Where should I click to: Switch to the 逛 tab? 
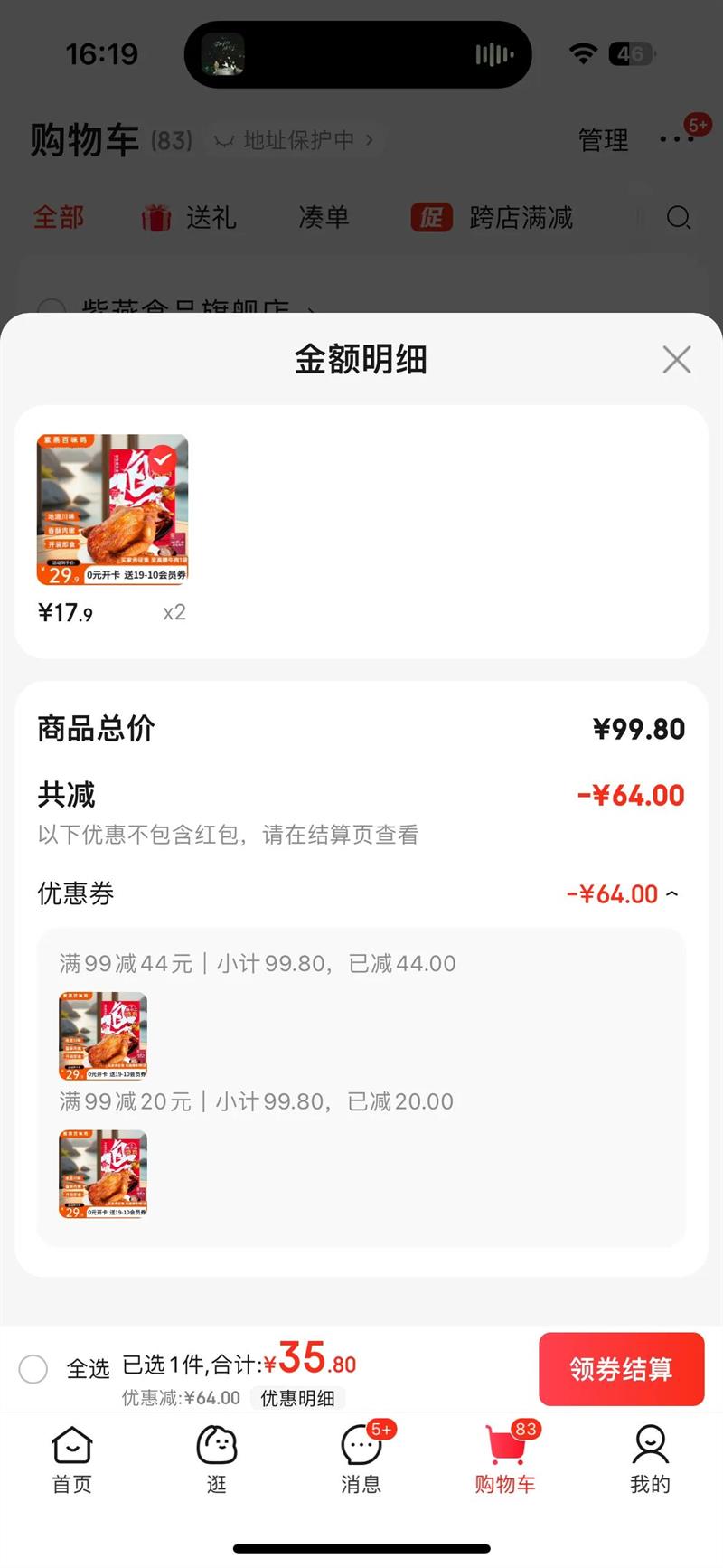[217, 1458]
